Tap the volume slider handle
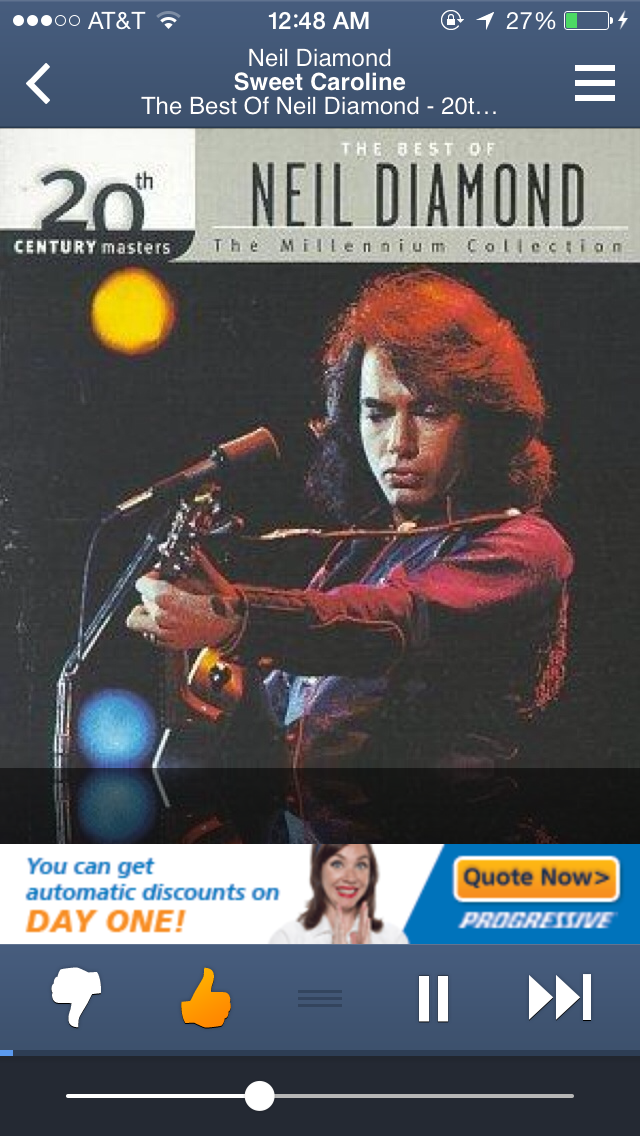 point(260,1096)
